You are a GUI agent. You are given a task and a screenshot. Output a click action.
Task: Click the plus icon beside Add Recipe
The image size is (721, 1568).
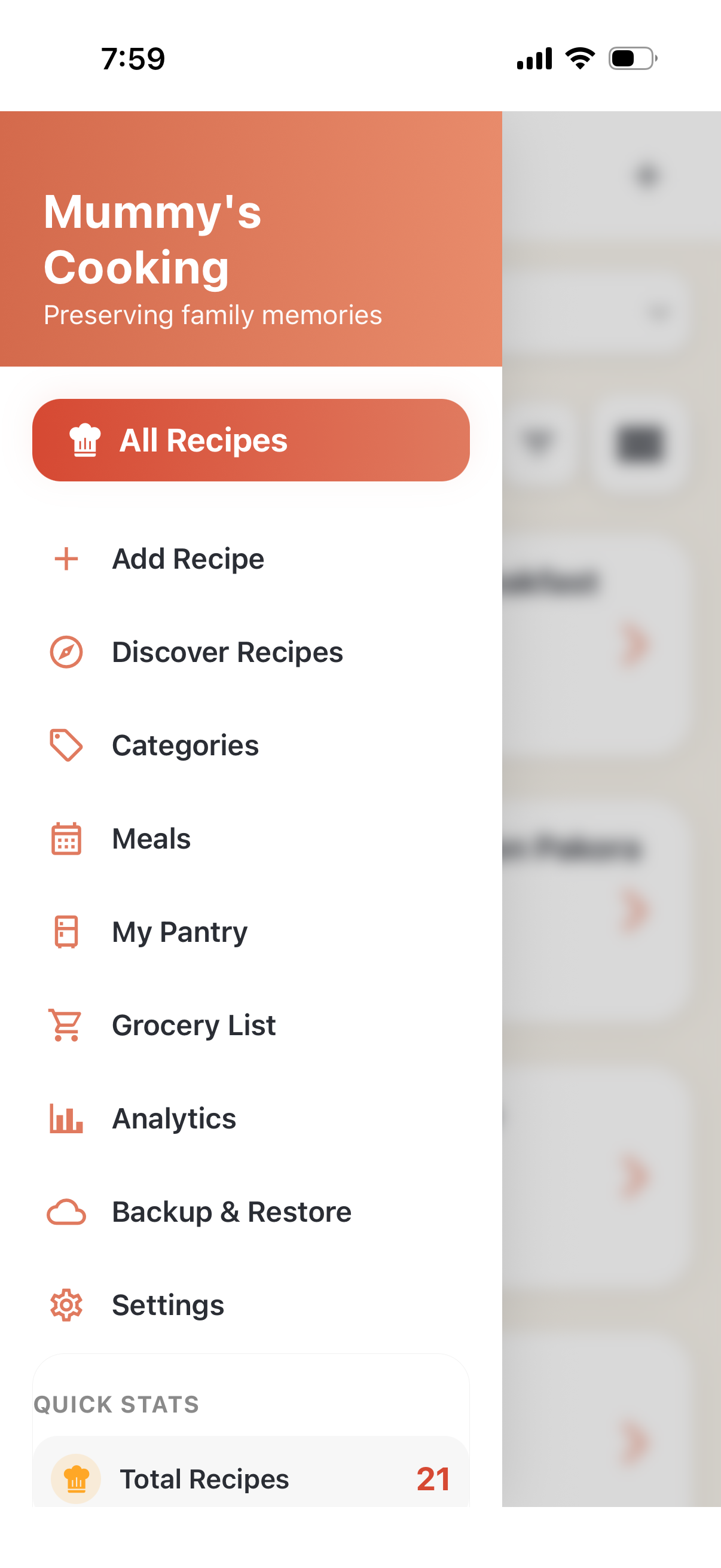click(65, 558)
